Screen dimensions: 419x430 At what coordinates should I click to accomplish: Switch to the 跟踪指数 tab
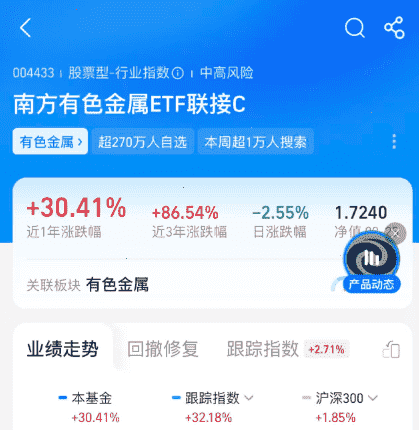pos(263,349)
